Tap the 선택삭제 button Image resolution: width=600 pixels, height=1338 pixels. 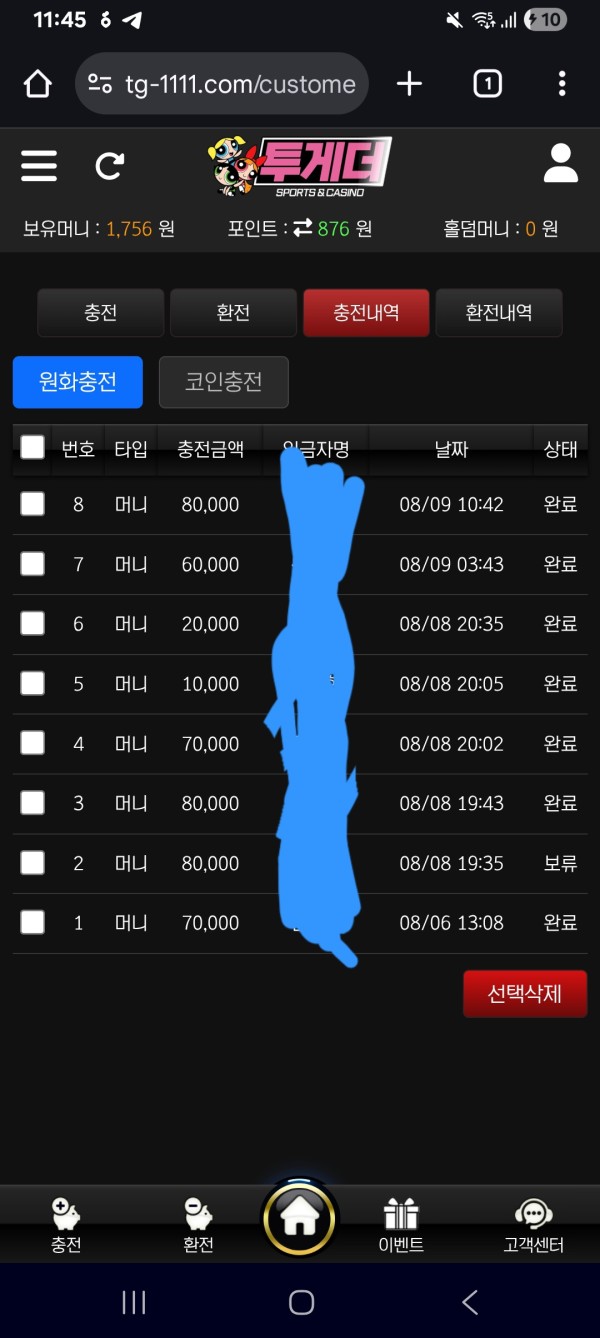(525, 994)
